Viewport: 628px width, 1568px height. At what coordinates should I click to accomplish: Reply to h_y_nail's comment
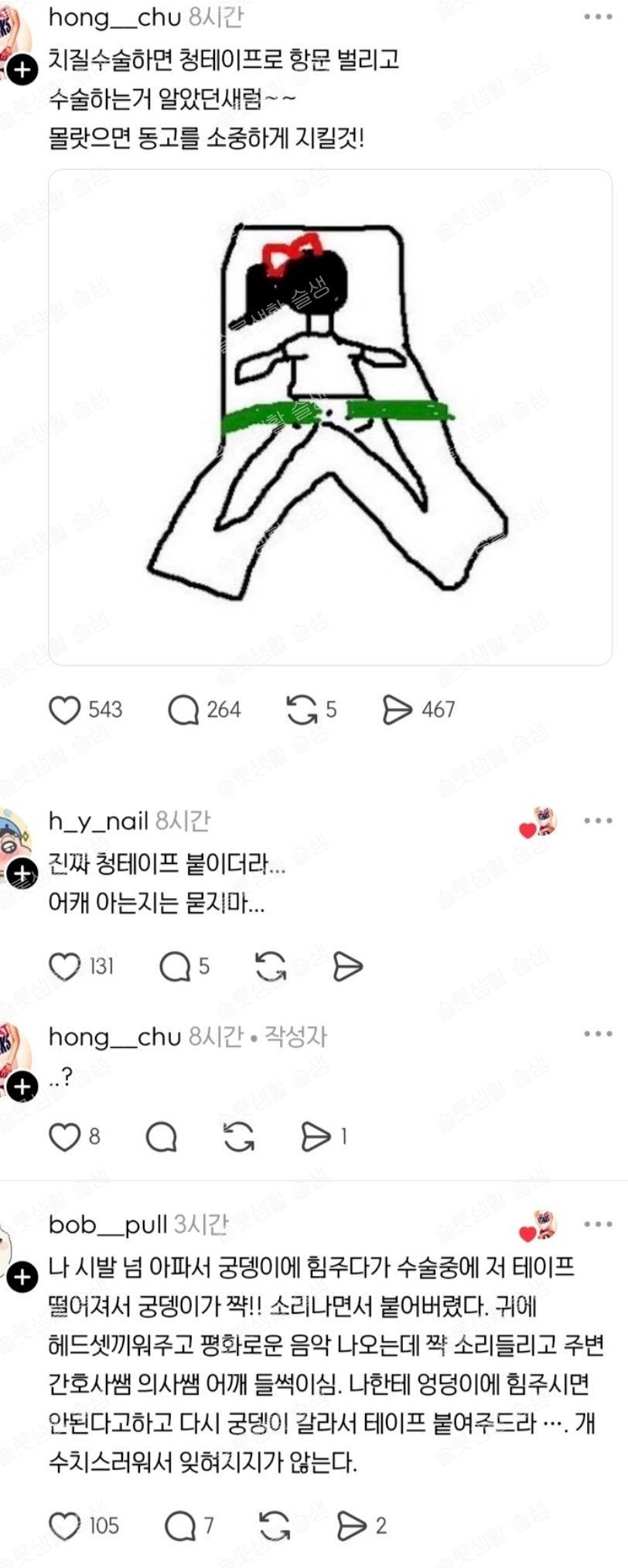(175, 966)
